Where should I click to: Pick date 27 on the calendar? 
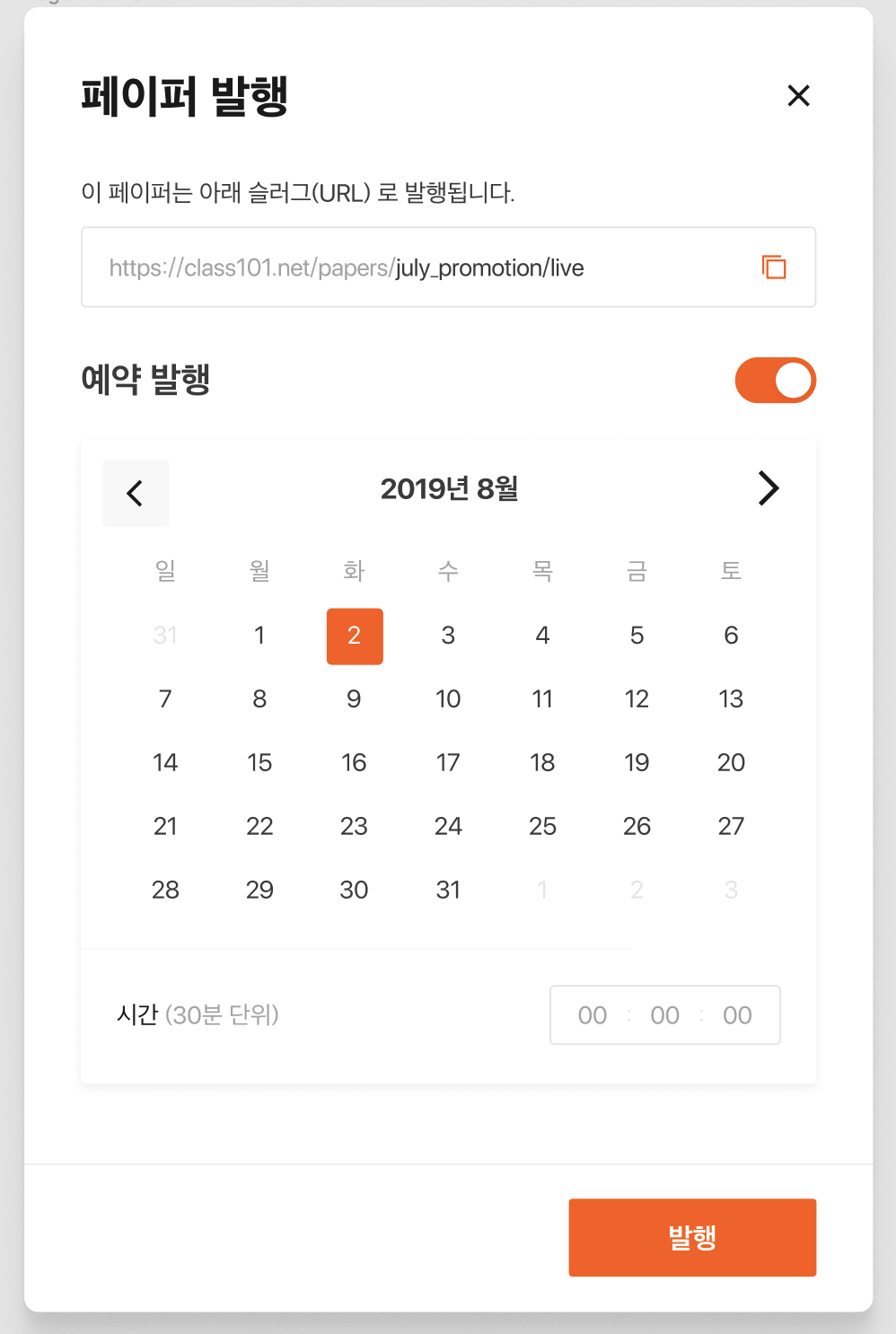731,827
